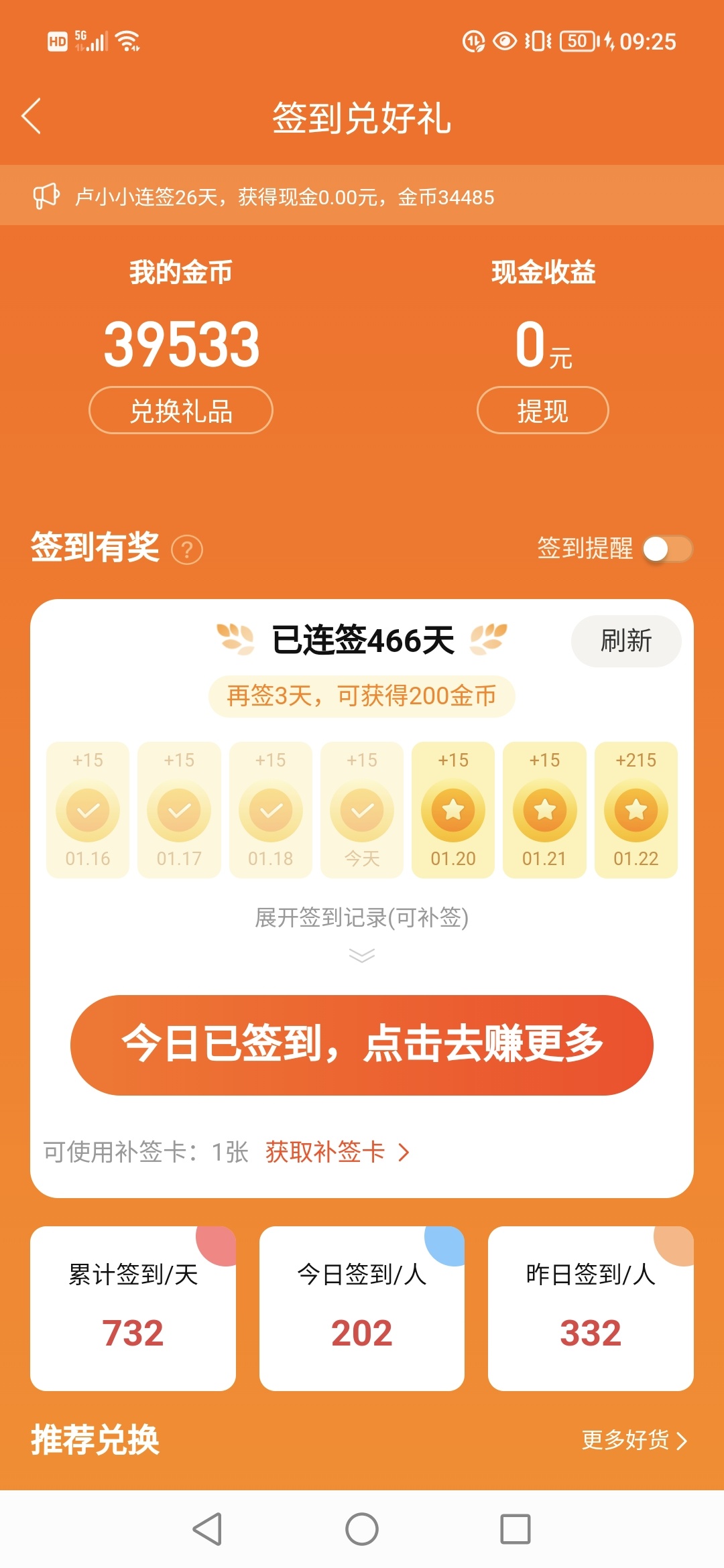Go back using the top-left arrow
The width and height of the screenshot is (724, 1568).
click(x=32, y=116)
